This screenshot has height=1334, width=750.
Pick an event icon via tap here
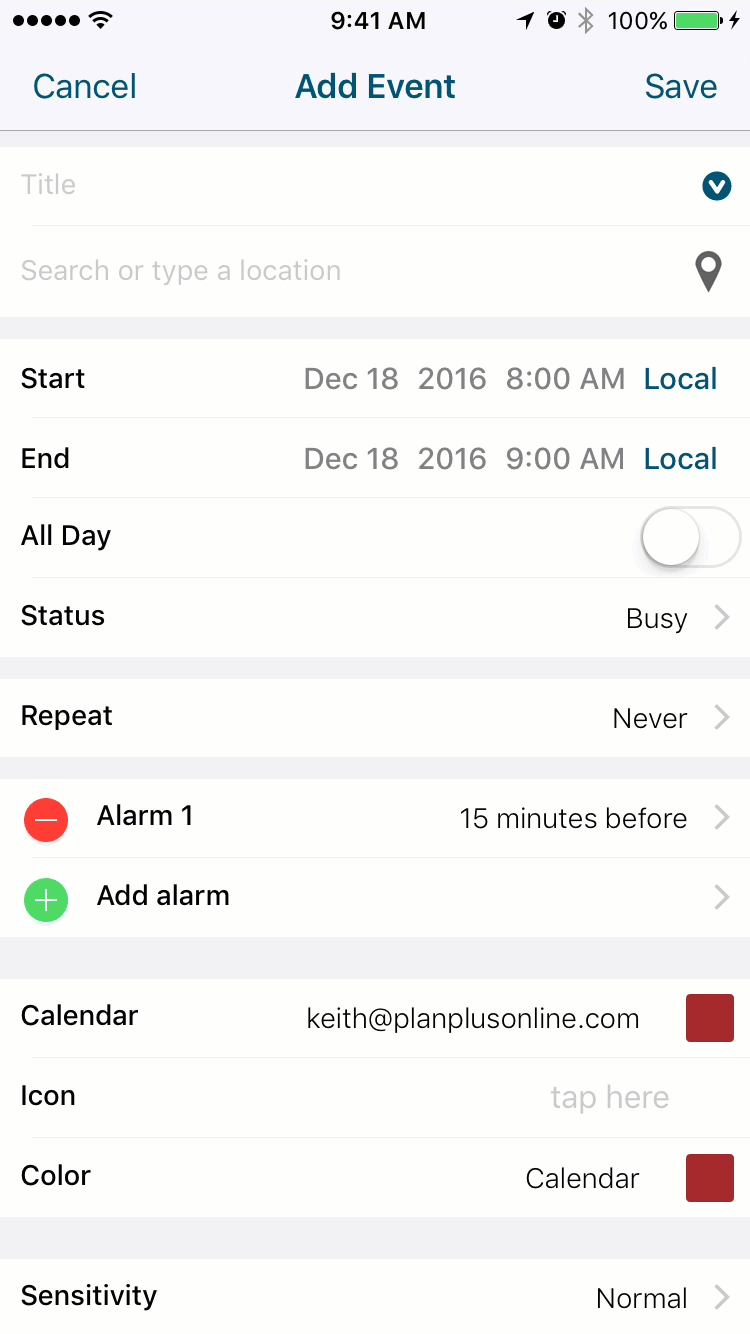click(x=609, y=1098)
